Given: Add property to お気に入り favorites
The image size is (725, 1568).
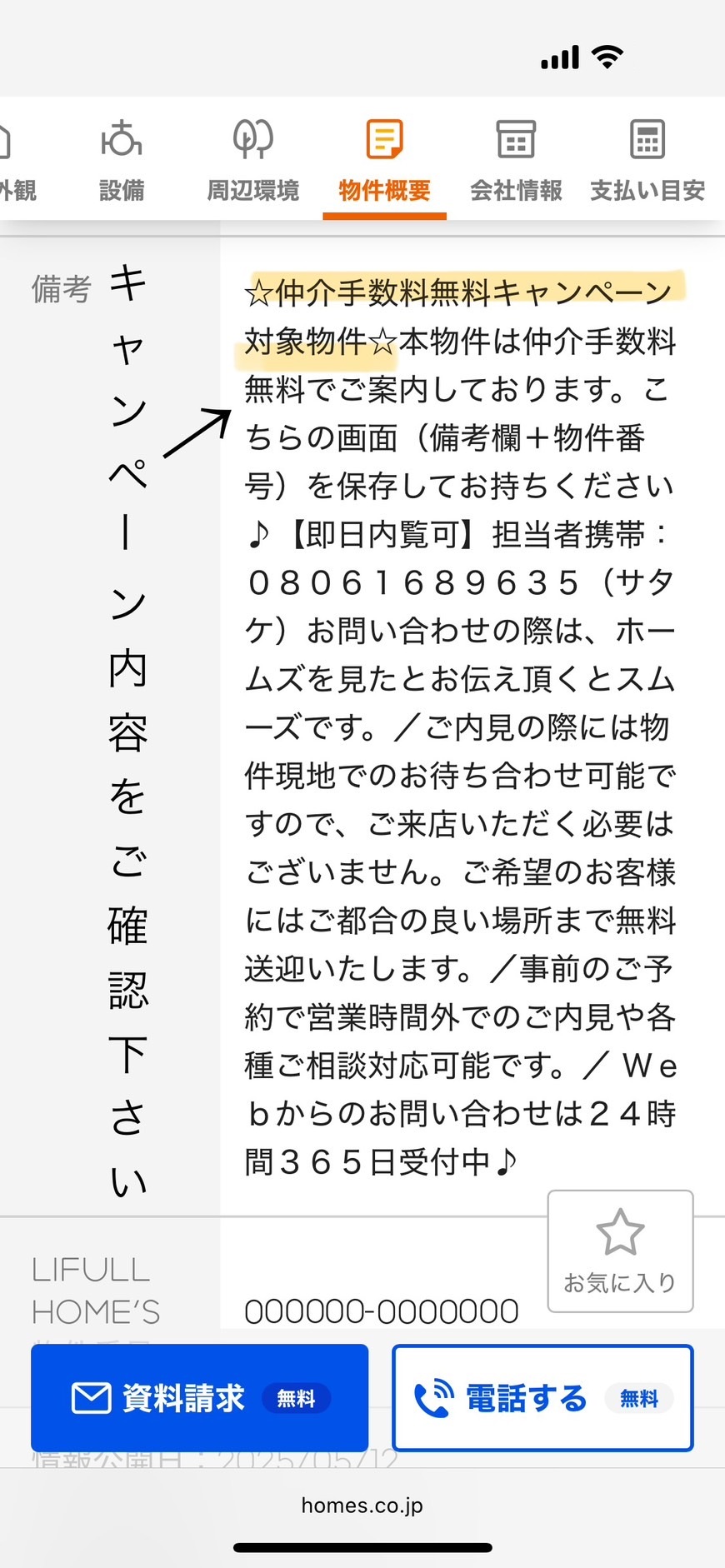Looking at the screenshot, I should pyautogui.click(x=620, y=1251).
